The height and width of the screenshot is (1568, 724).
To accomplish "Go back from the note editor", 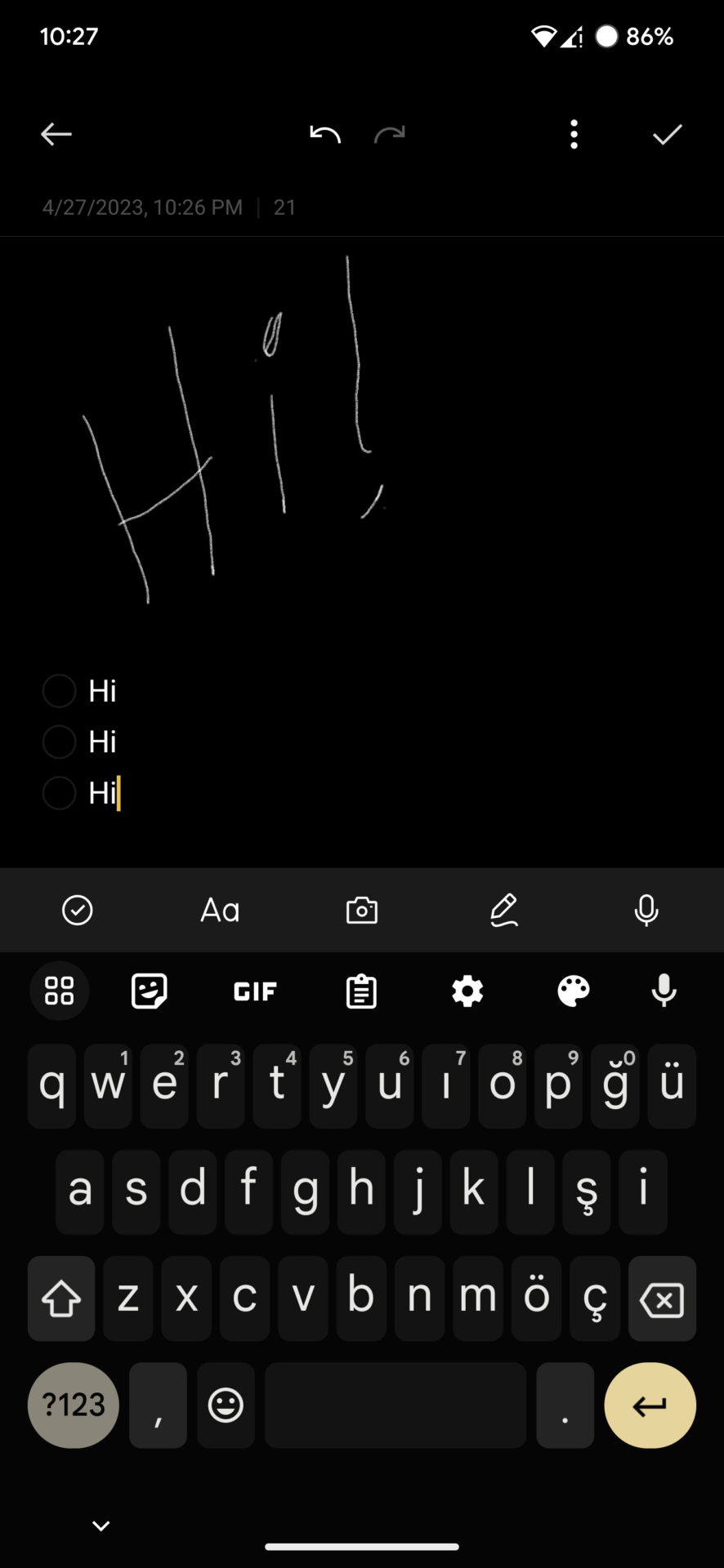I will click(56, 134).
